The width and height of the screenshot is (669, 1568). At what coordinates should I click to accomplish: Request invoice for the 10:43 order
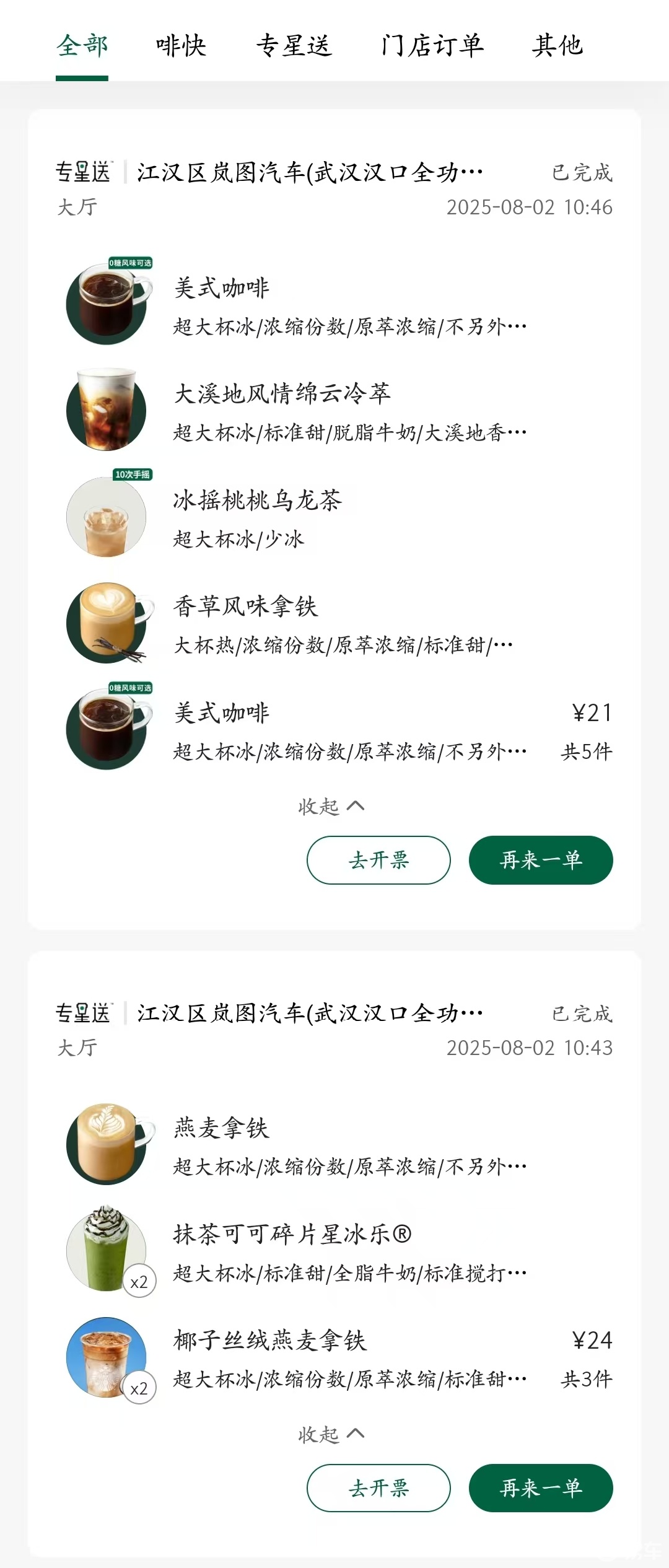[378, 1488]
